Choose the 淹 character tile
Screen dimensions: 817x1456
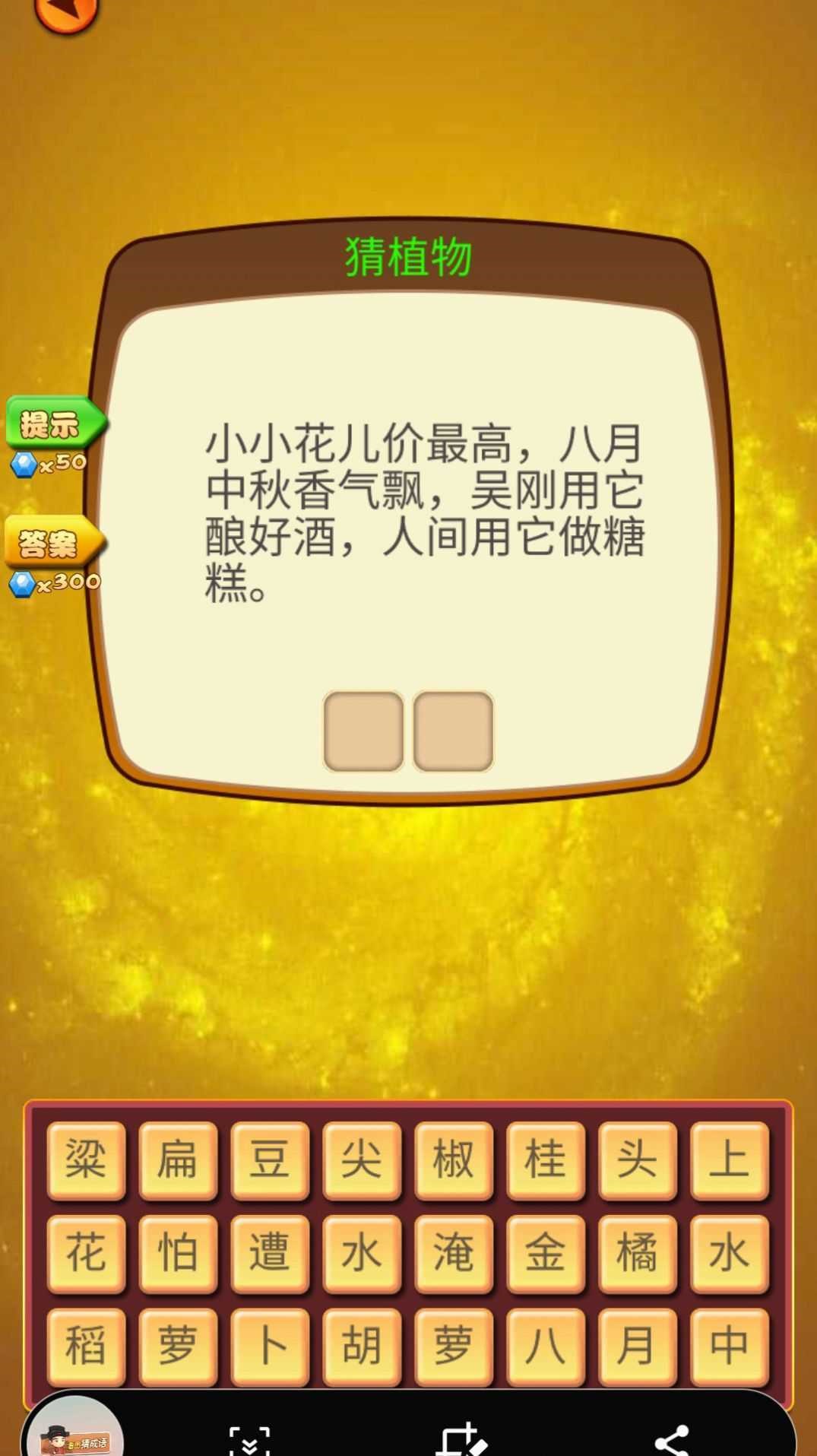coord(453,1253)
